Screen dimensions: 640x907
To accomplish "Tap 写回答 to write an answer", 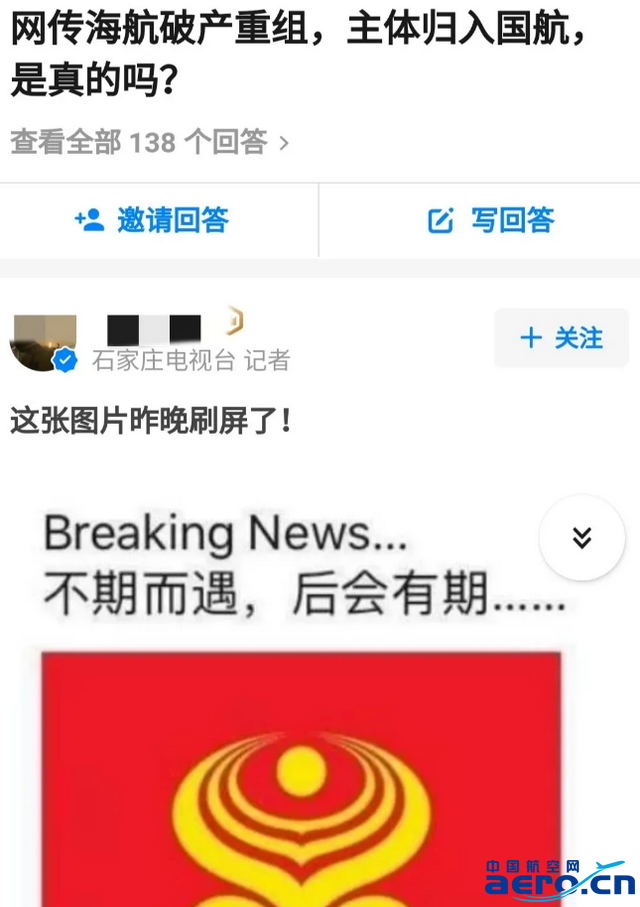I will pos(490,220).
